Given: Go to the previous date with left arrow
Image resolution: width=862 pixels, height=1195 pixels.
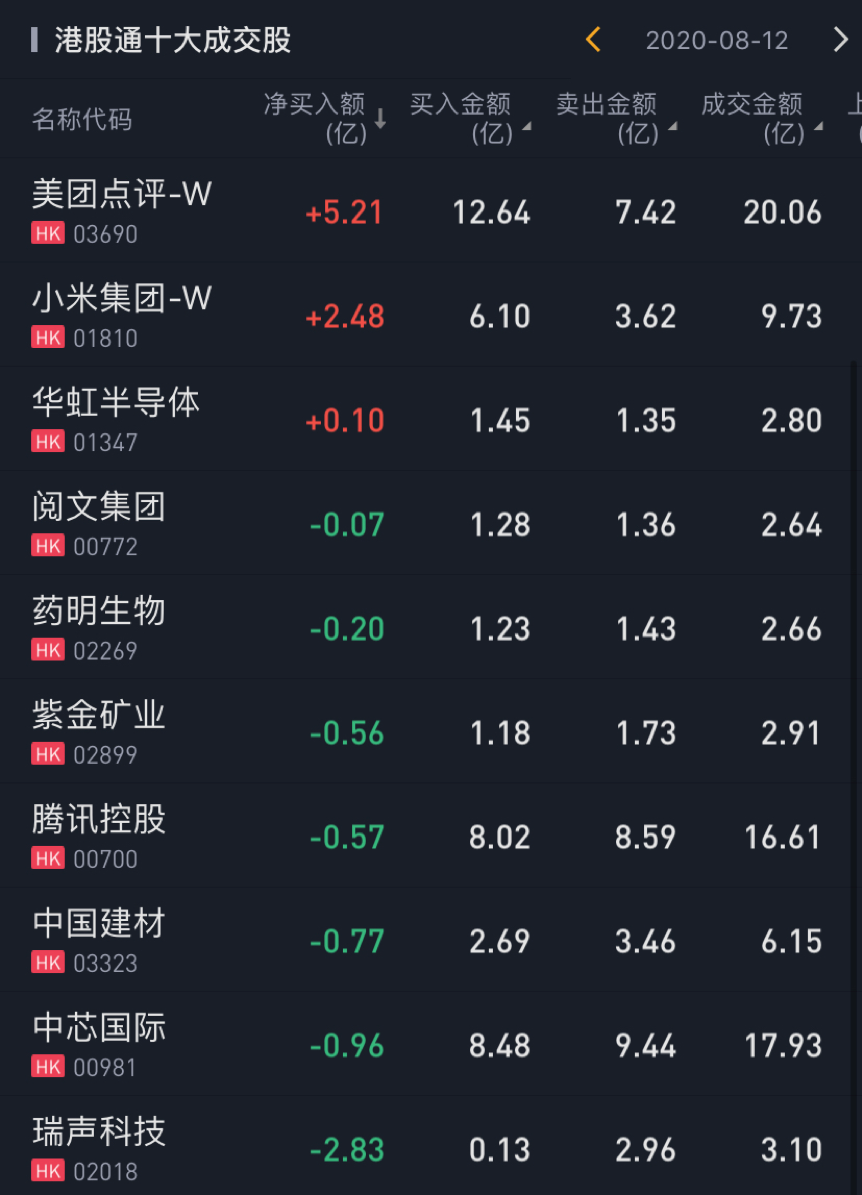Looking at the screenshot, I should point(593,40).
